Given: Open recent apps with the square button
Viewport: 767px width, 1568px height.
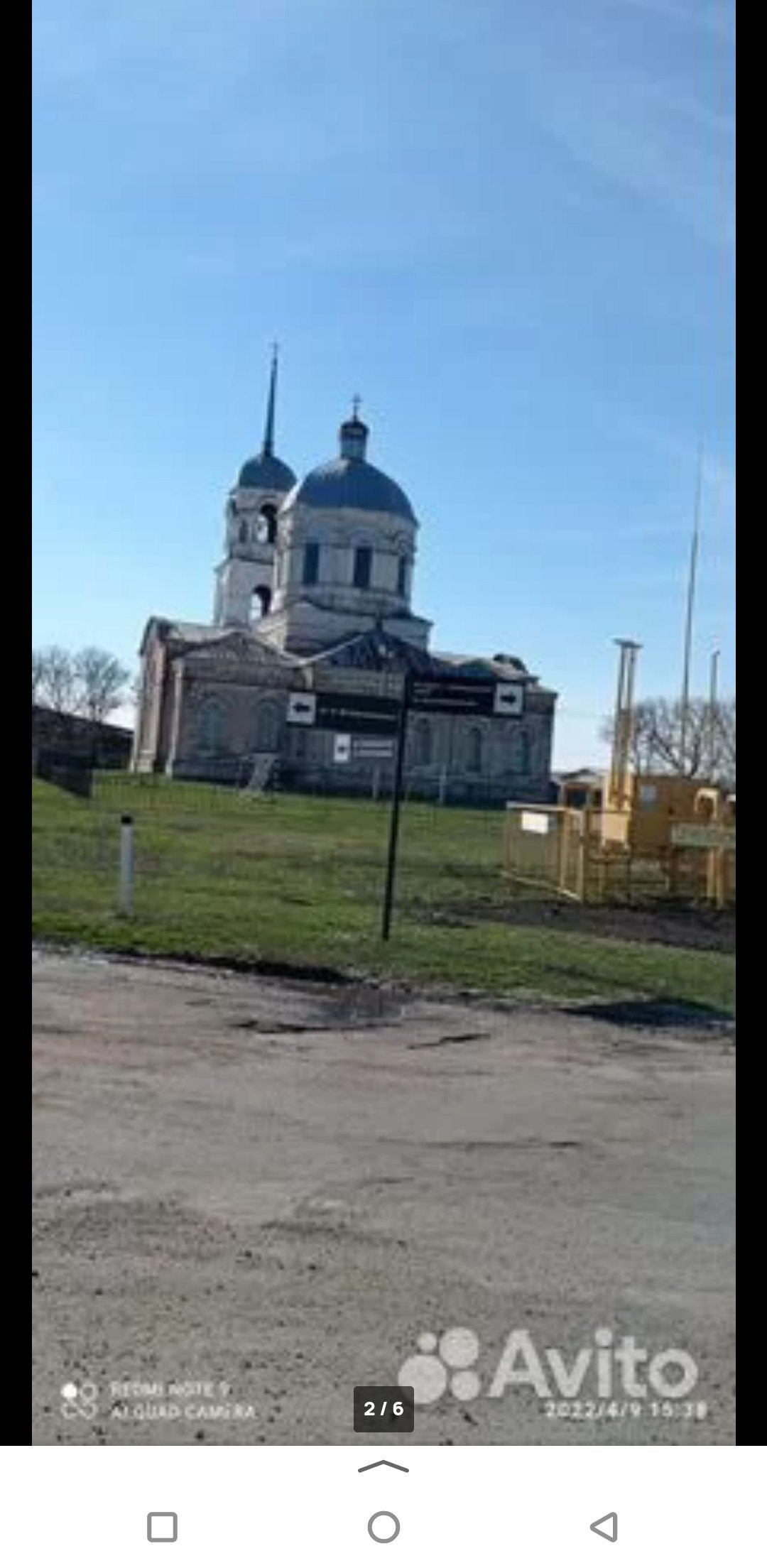Looking at the screenshot, I should (162, 1527).
